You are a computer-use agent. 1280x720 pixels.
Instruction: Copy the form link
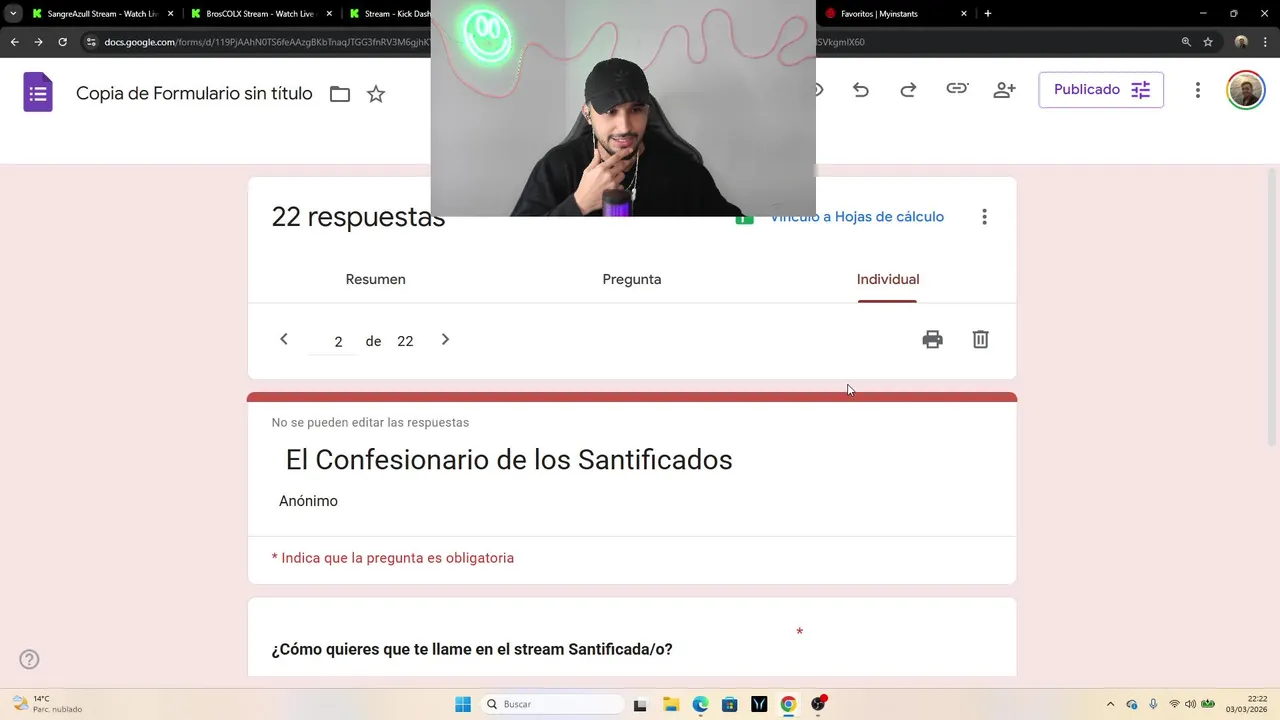(x=957, y=89)
